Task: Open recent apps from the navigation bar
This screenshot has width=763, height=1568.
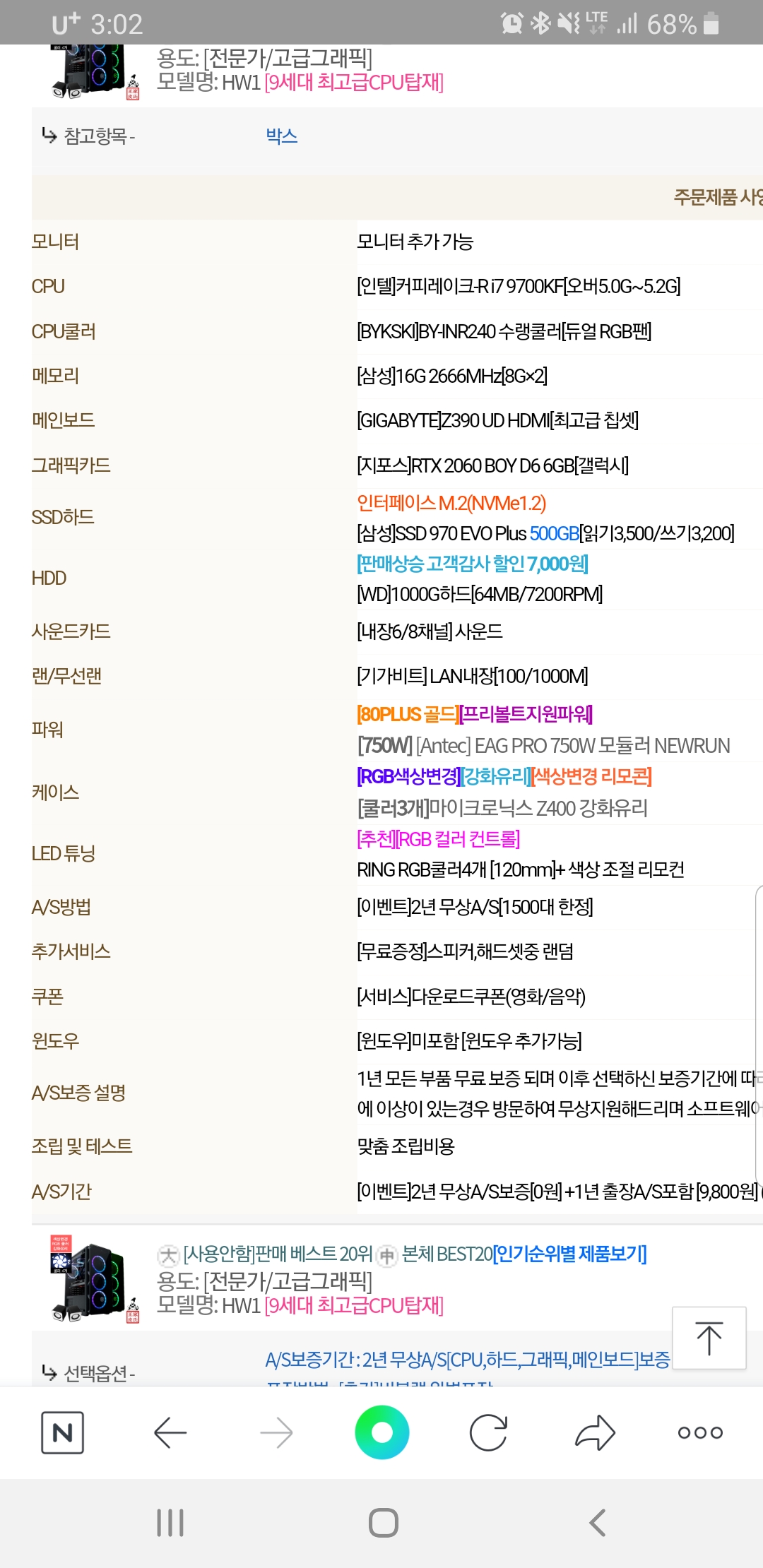Action: [x=170, y=1522]
